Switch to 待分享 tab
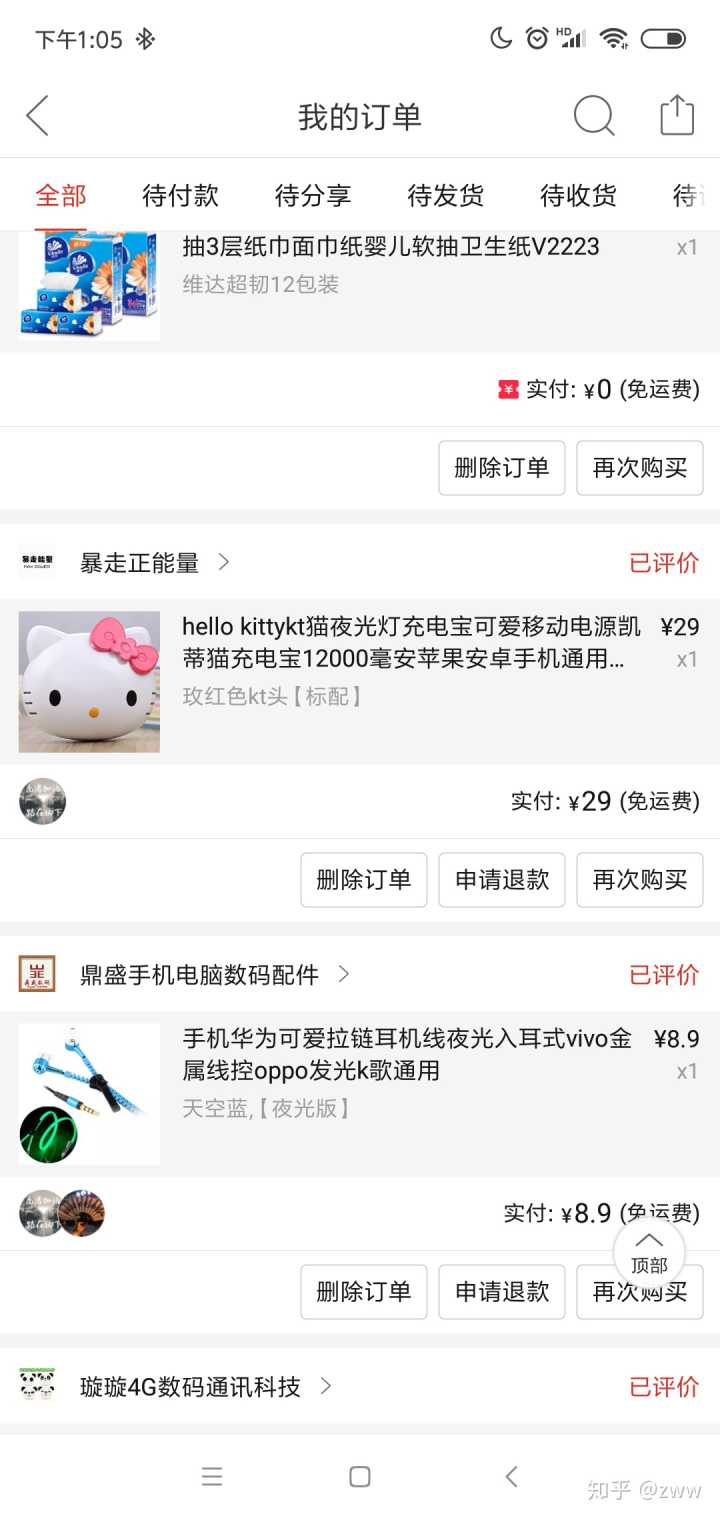 (x=313, y=195)
